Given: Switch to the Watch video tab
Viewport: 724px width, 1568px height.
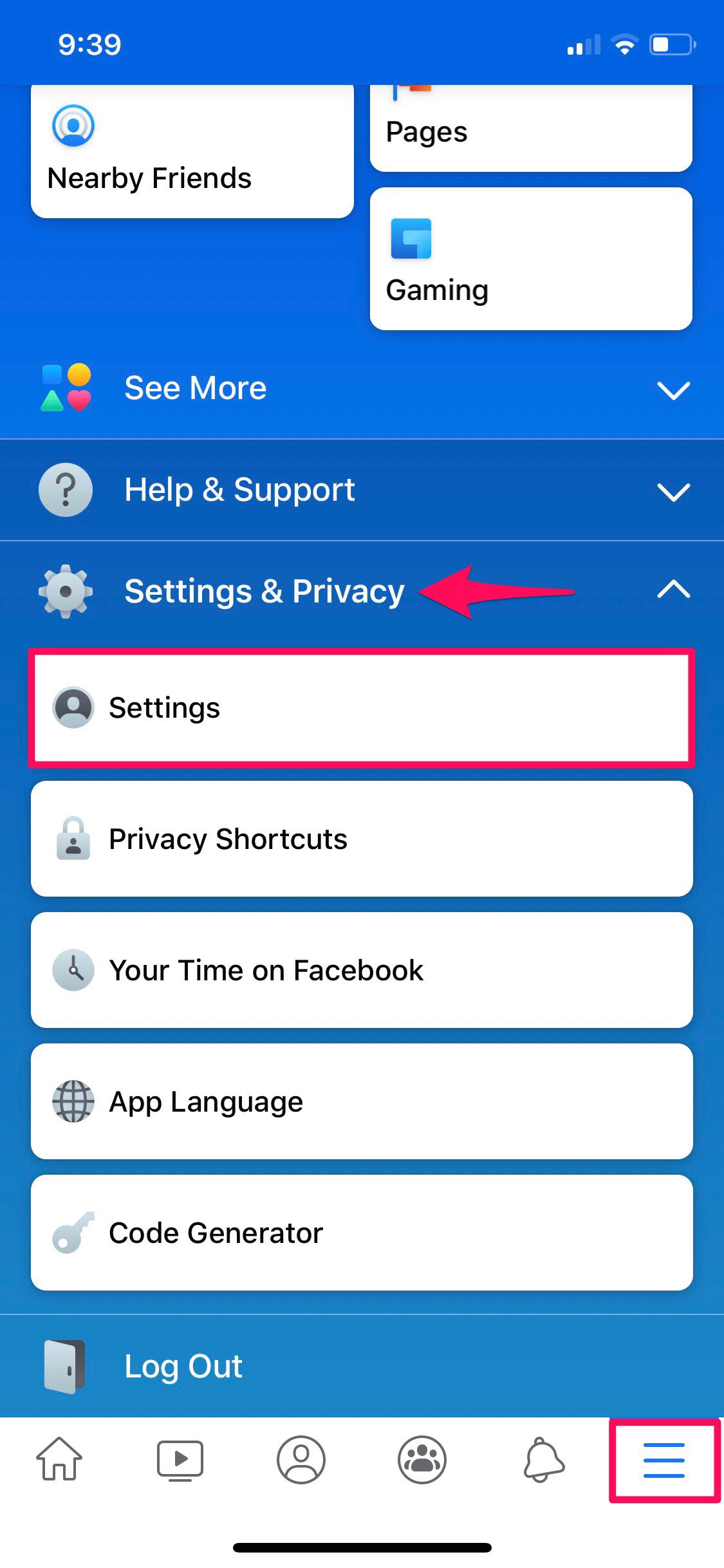Looking at the screenshot, I should pos(180,1460).
